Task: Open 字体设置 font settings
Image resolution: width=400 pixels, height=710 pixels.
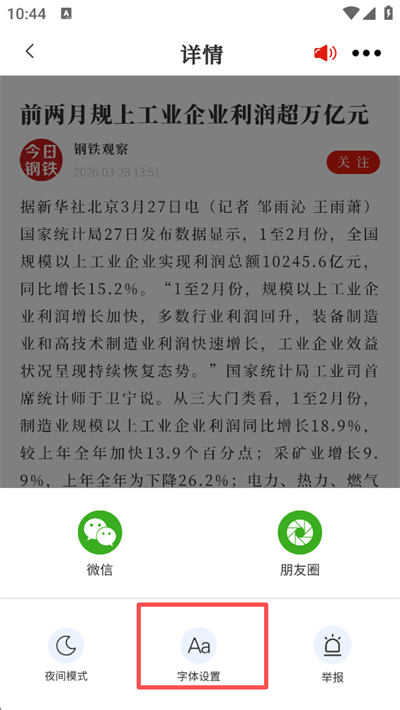Action: (x=198, y=654)
